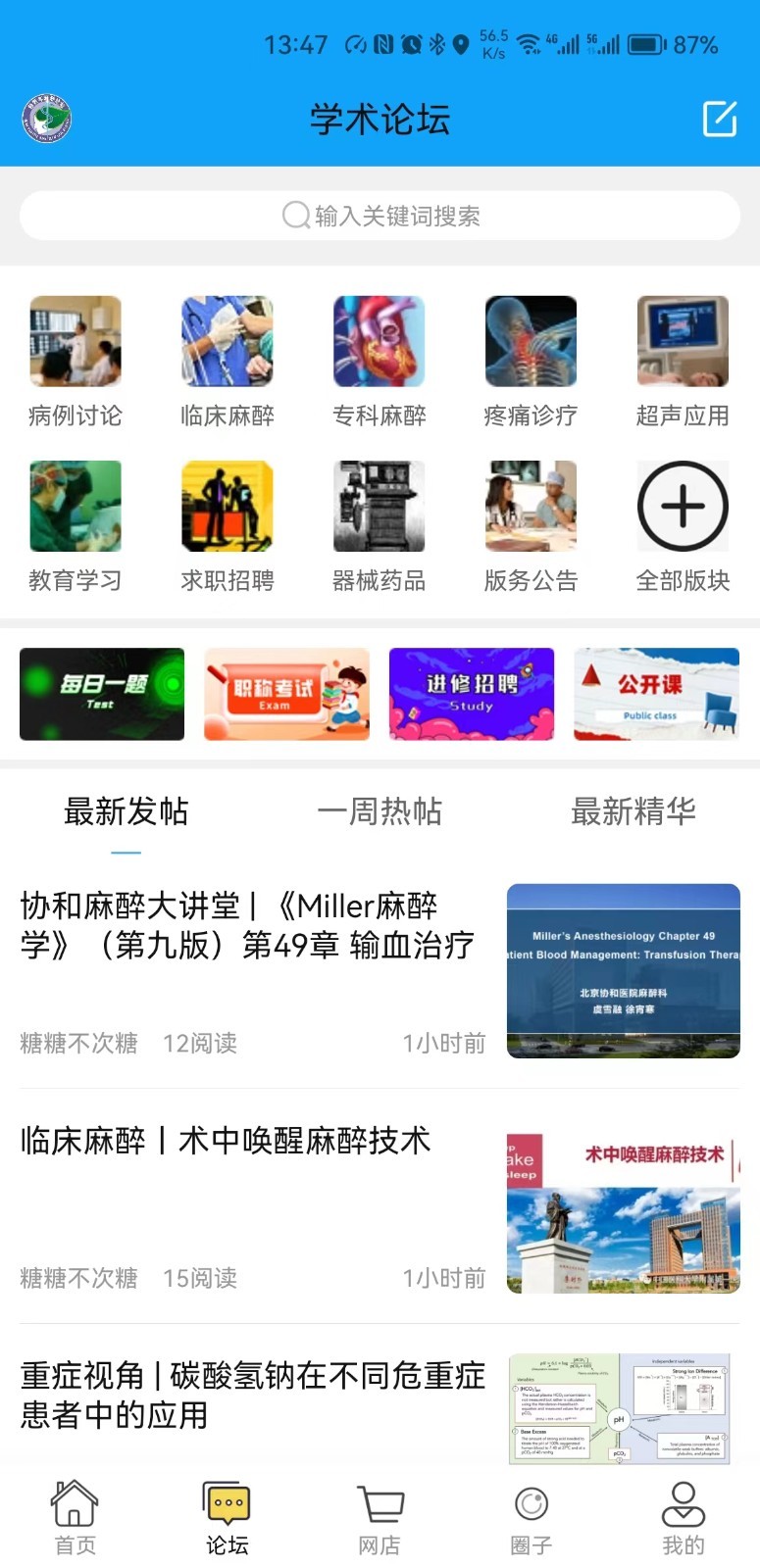Select the 教育学习 category icon

pyautogui.click(x=76, y=506)
